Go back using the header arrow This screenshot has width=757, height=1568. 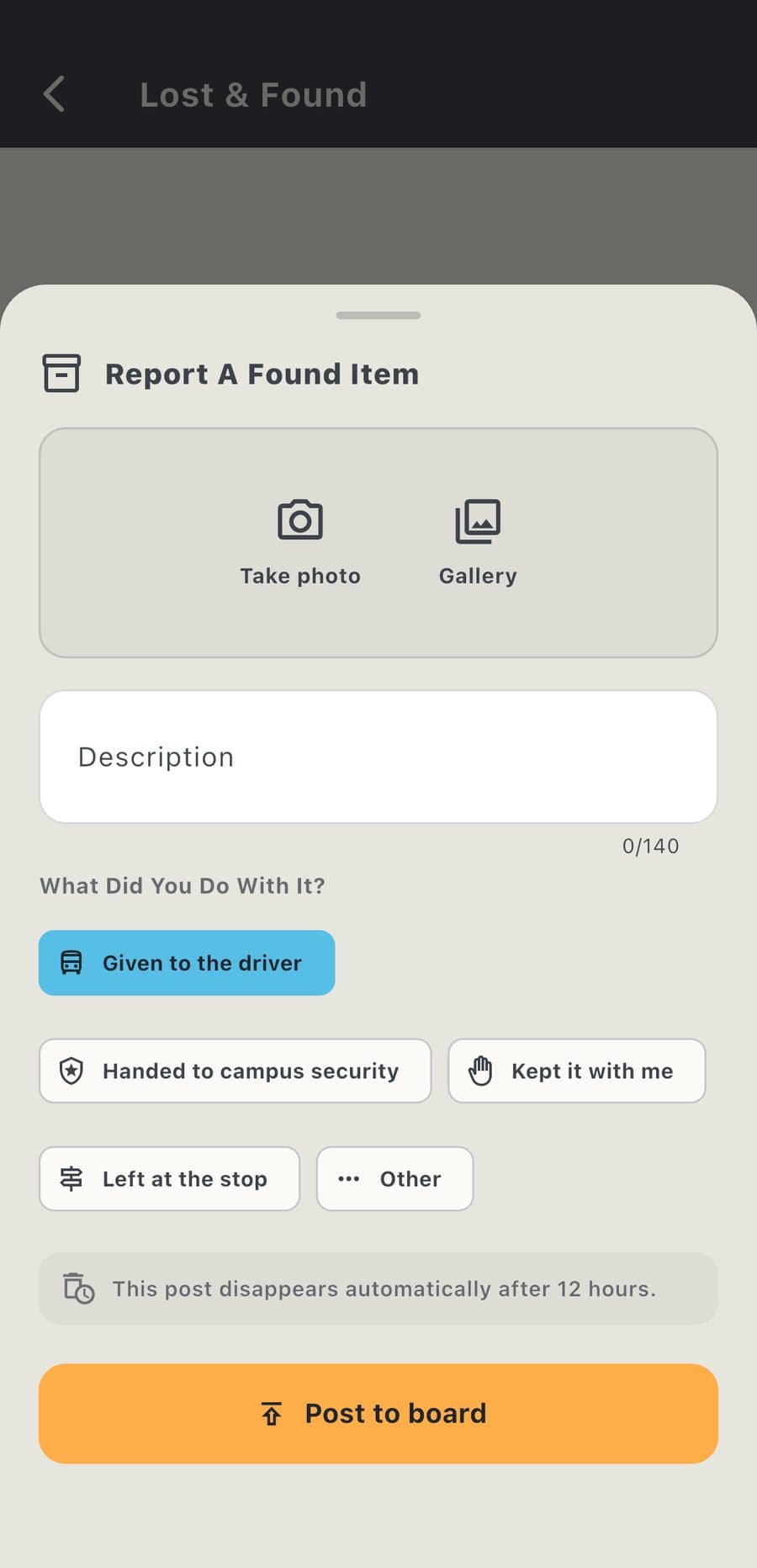54,94
